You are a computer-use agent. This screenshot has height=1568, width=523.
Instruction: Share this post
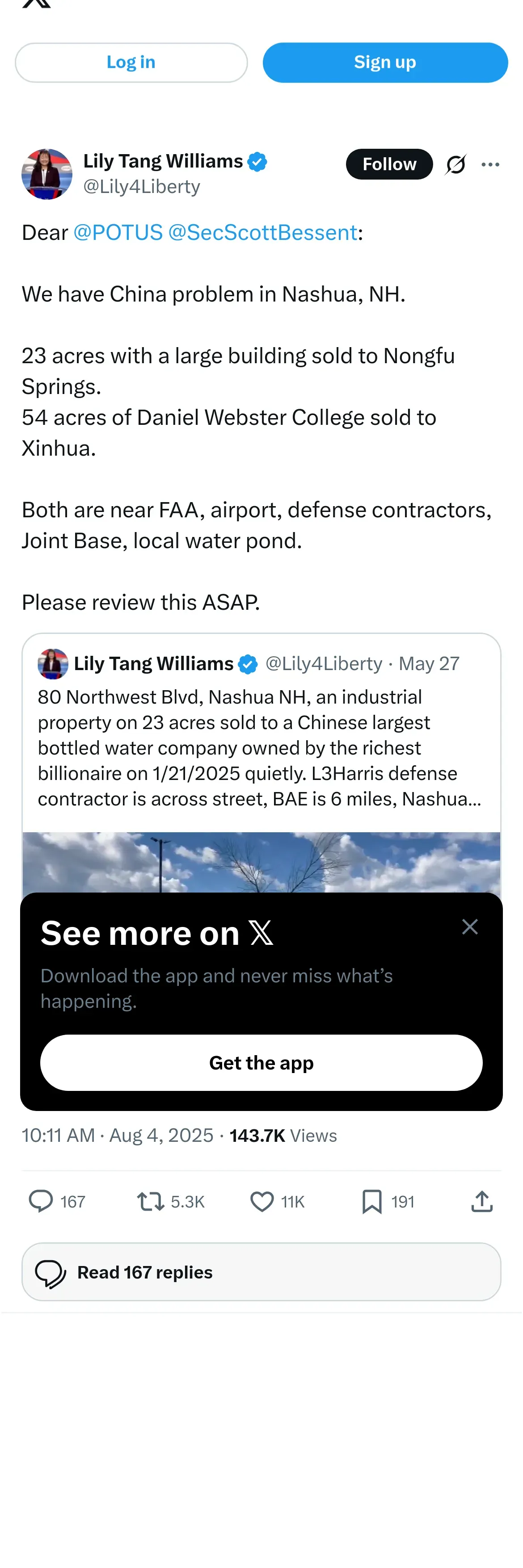(x=481, y=1201)
